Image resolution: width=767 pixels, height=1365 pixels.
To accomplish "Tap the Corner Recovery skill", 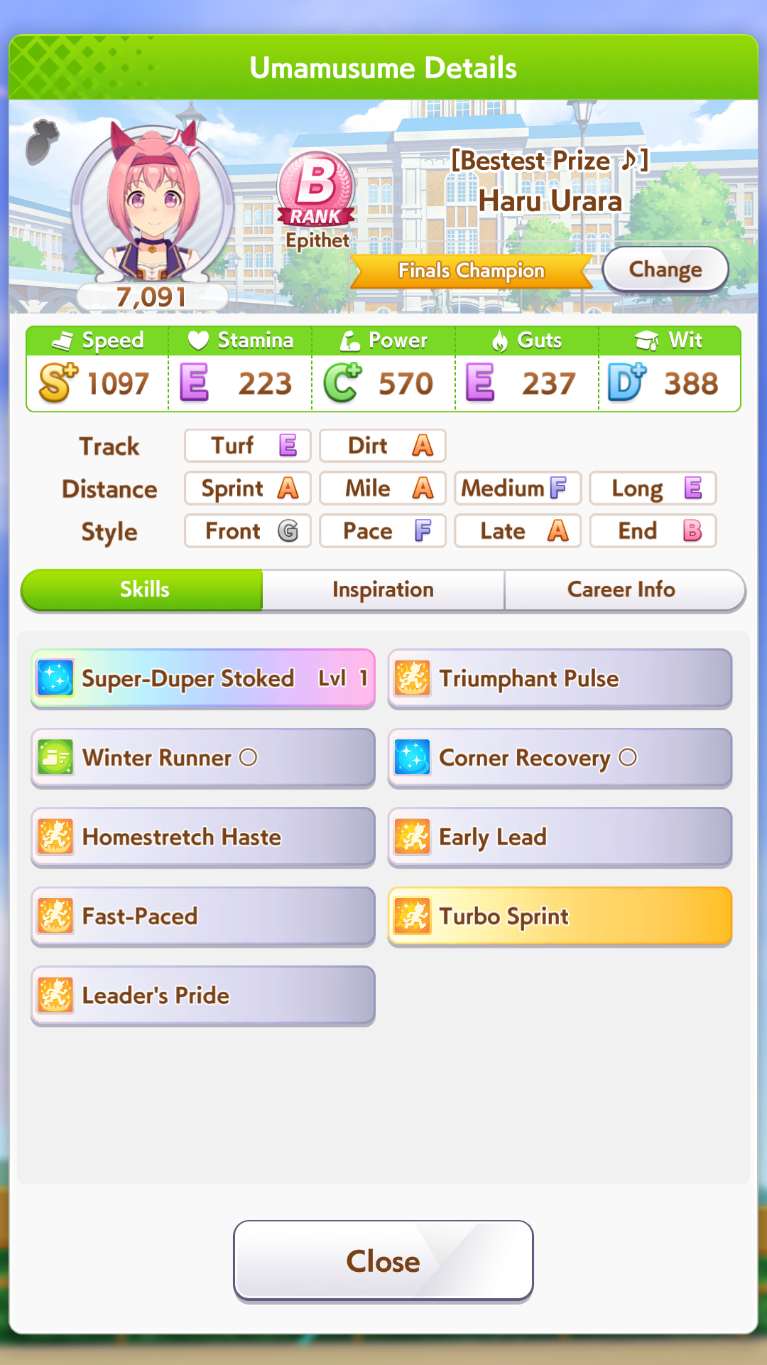I will 560,757.
